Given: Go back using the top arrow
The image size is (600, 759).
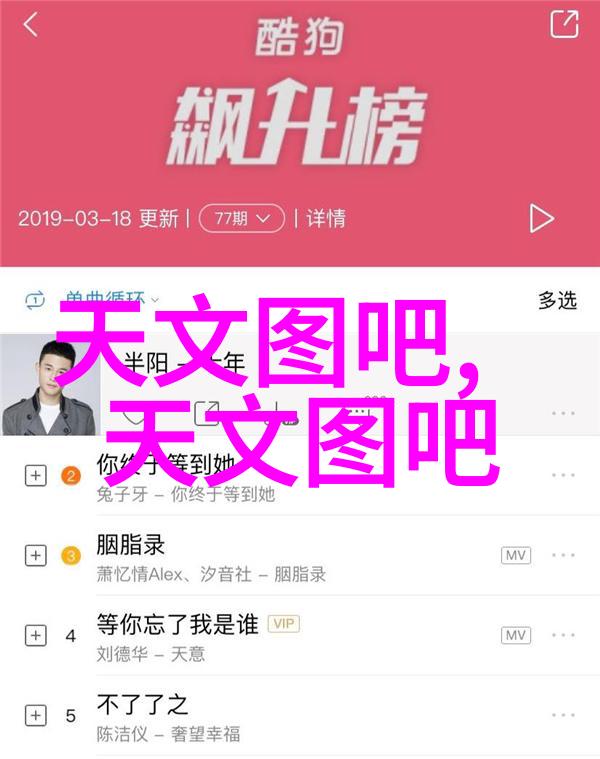Looking at the screenshot, I should [31, 25].
